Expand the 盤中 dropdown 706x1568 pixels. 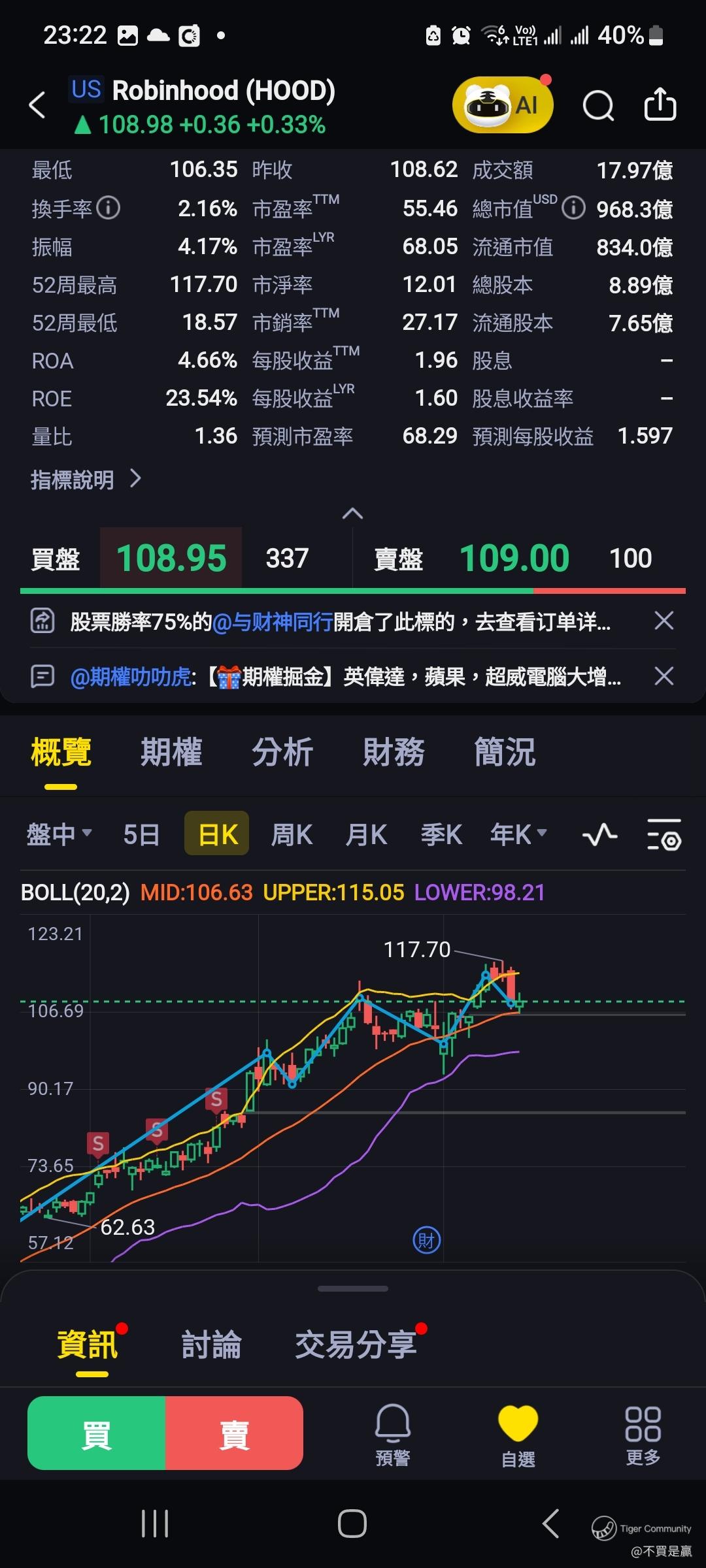(59, 834)
